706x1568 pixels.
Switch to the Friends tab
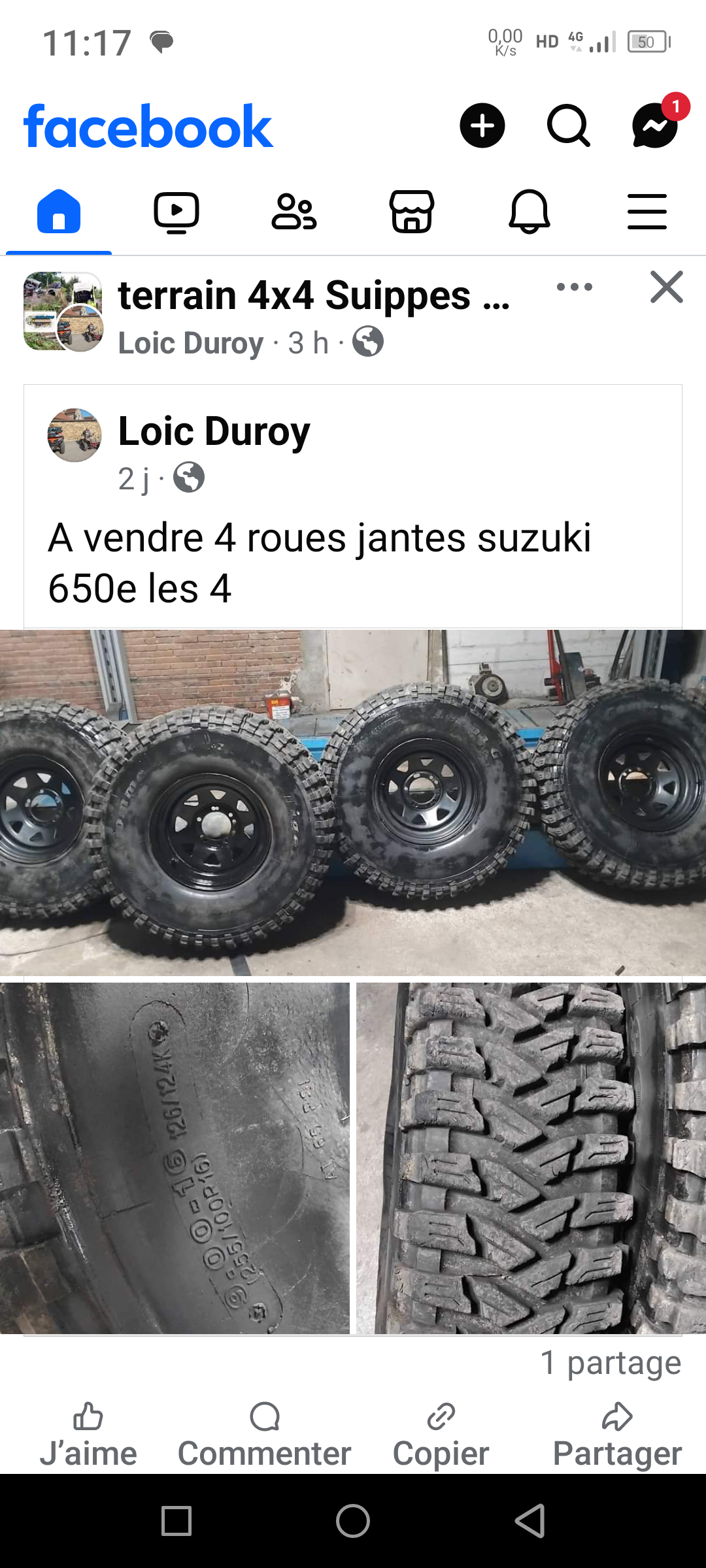[294, 212]
